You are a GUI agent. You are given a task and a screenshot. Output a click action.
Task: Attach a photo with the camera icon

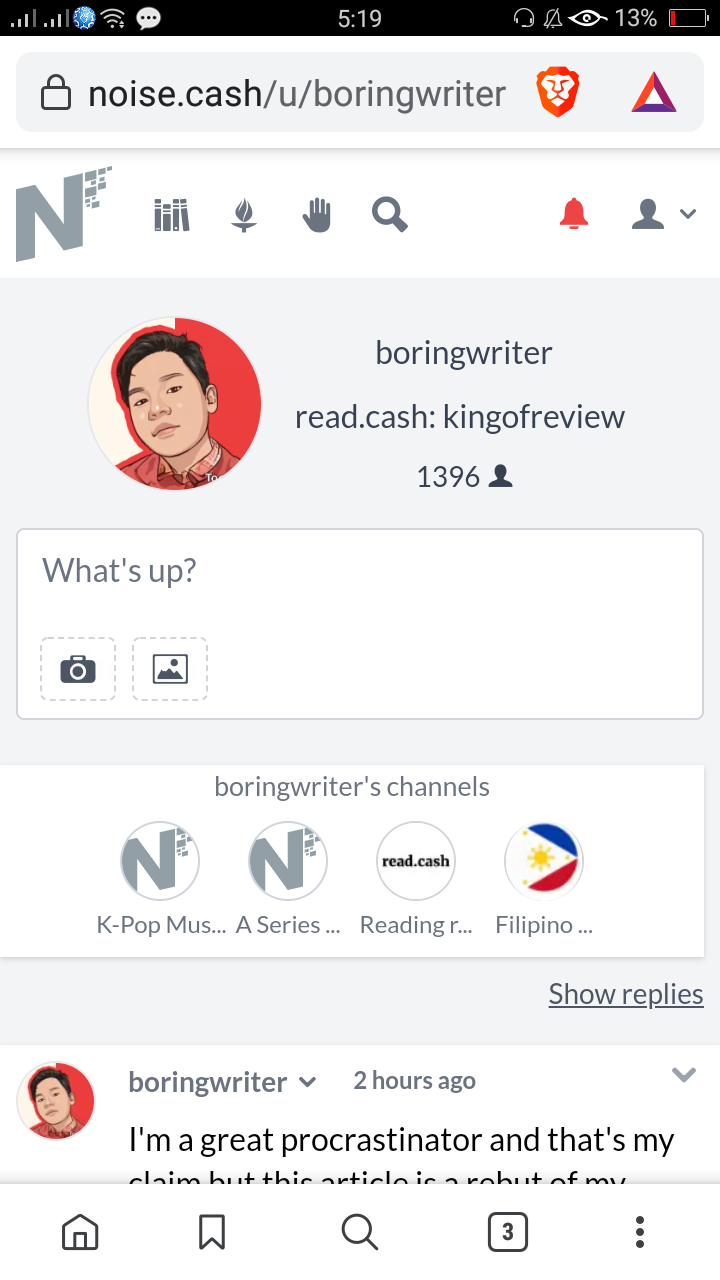[x=78, y=669]
